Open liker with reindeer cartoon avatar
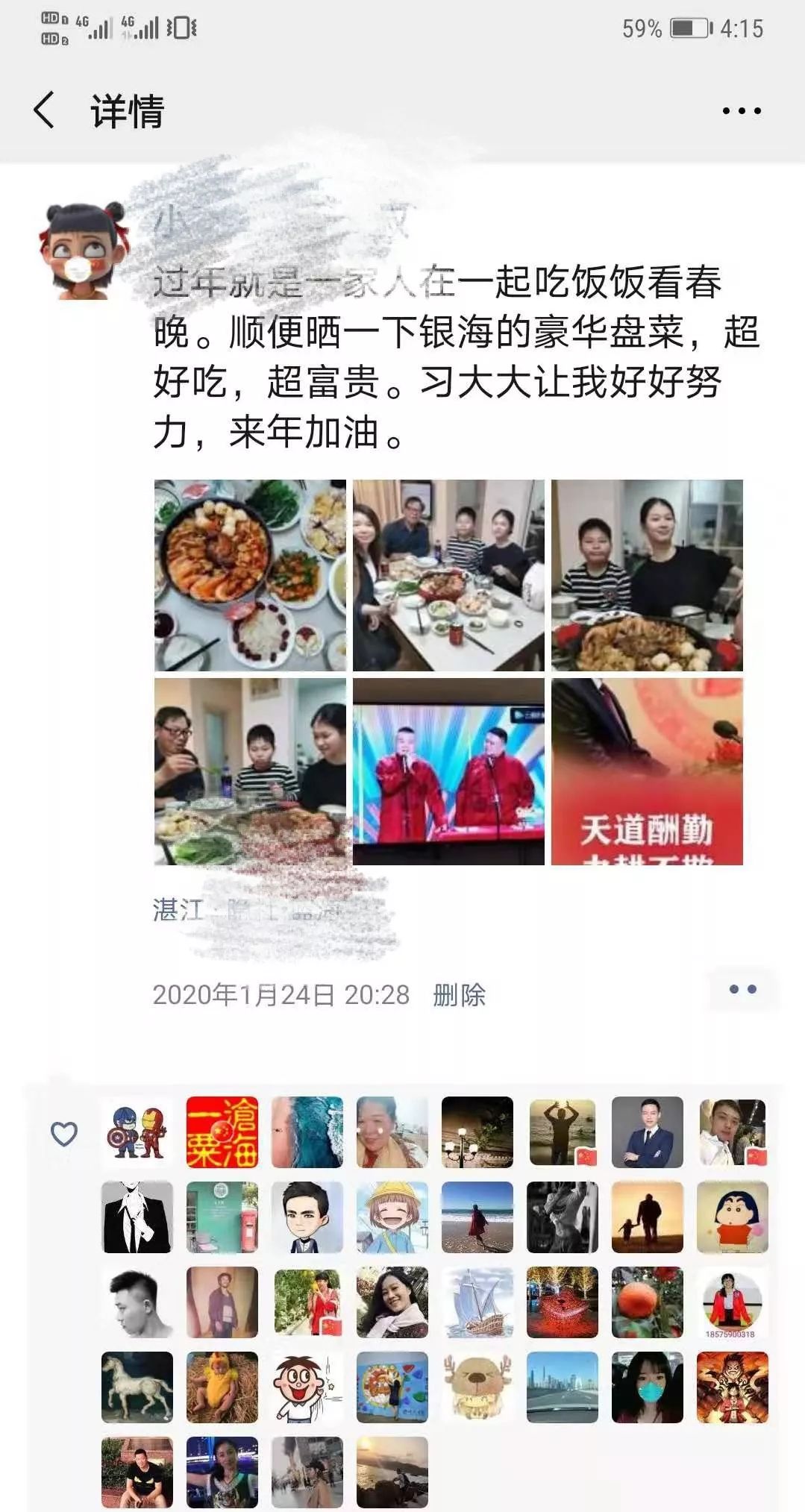The height and width of the screenshot is (1512, 805). point(477,1387)
